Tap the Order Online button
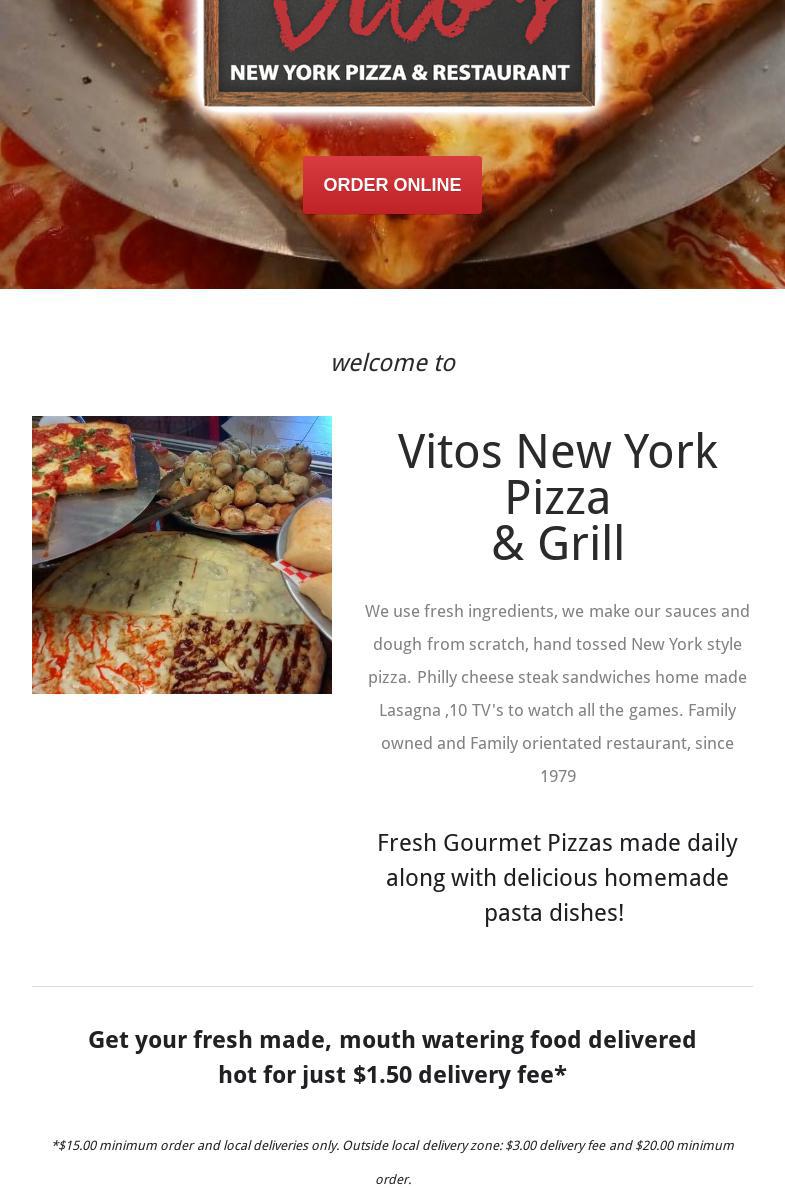 coord(392,185)
